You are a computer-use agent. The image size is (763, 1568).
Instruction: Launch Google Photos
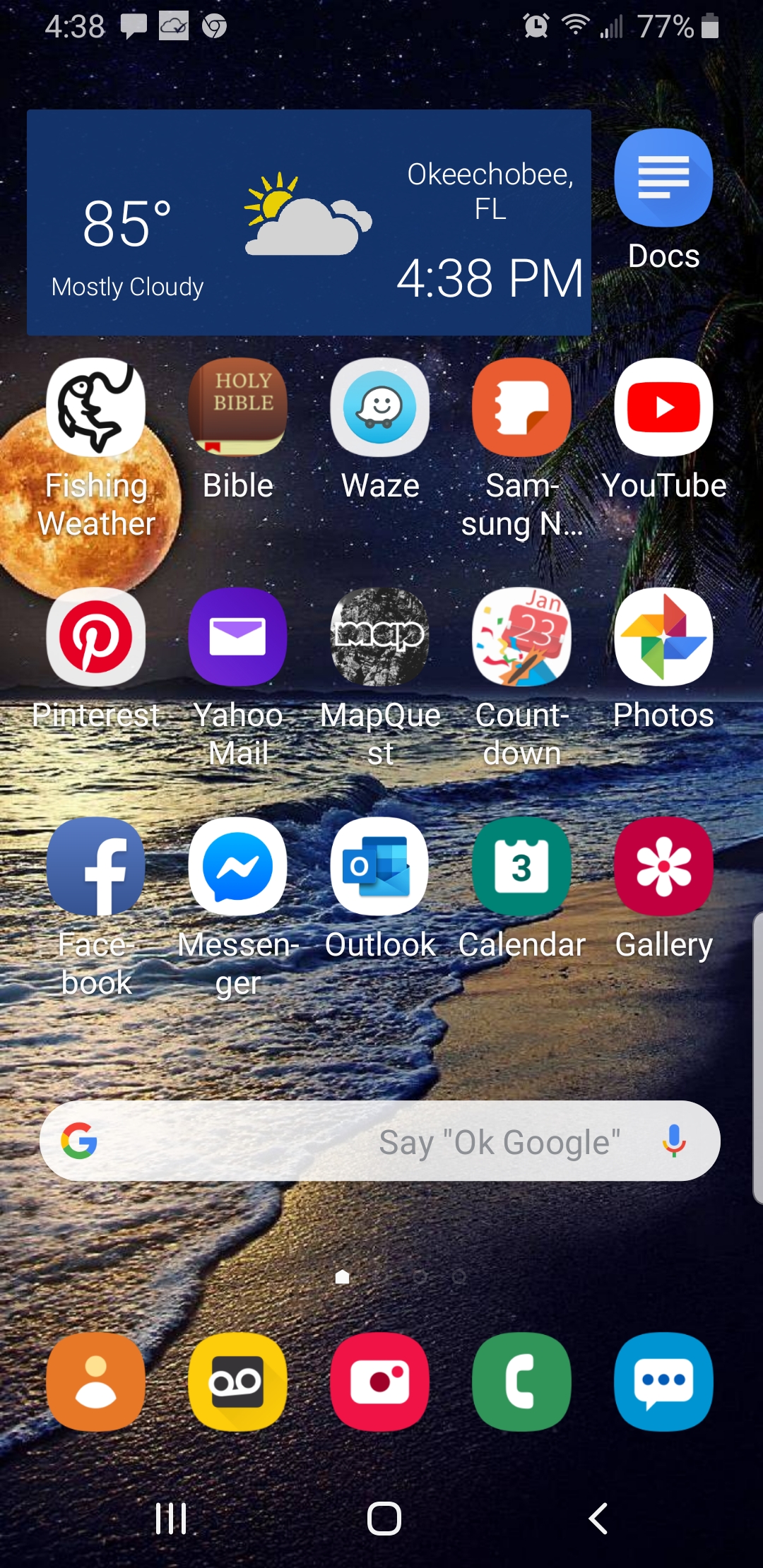[663, 636]
